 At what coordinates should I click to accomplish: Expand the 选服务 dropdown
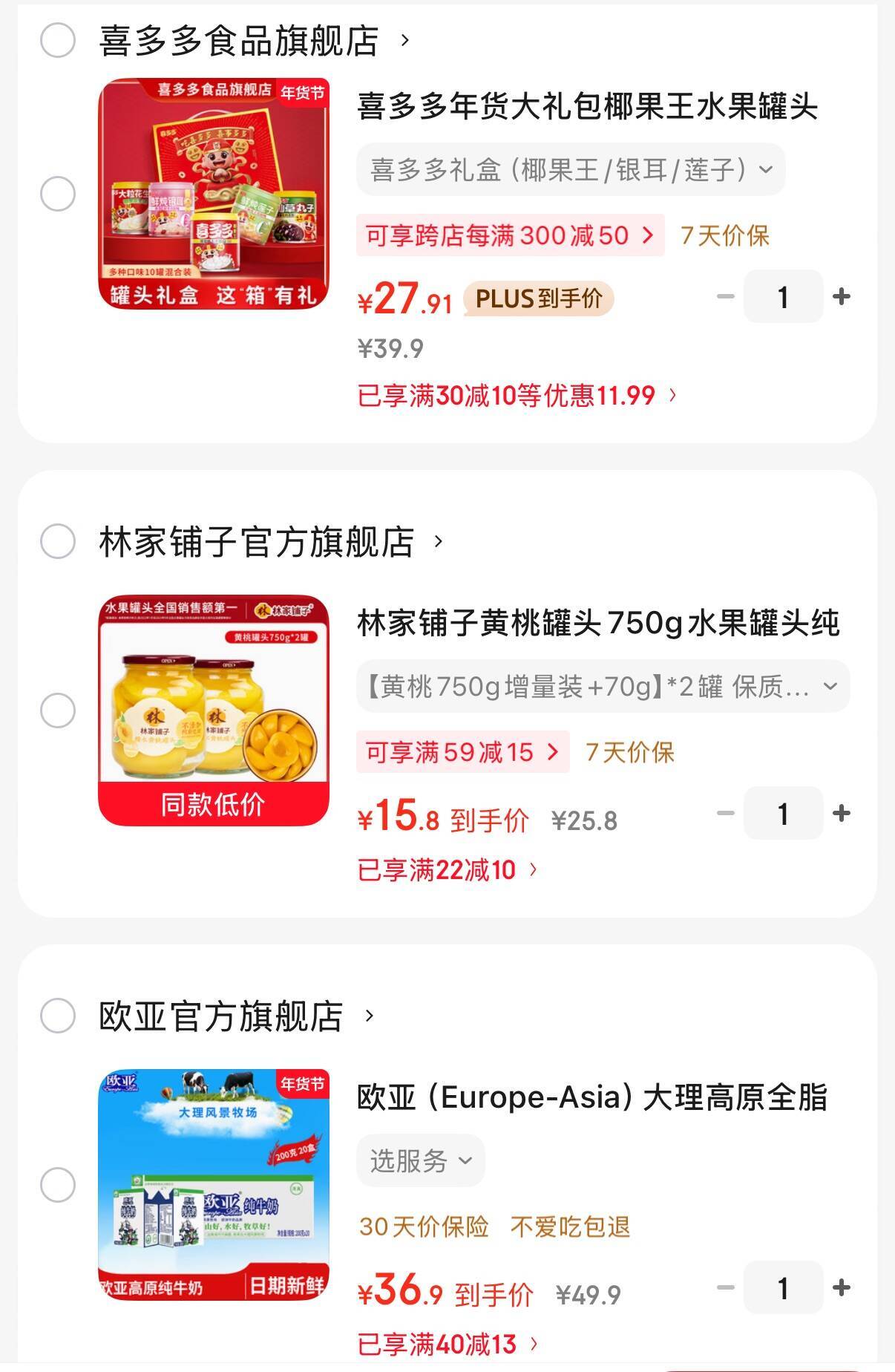[420, 1160]
